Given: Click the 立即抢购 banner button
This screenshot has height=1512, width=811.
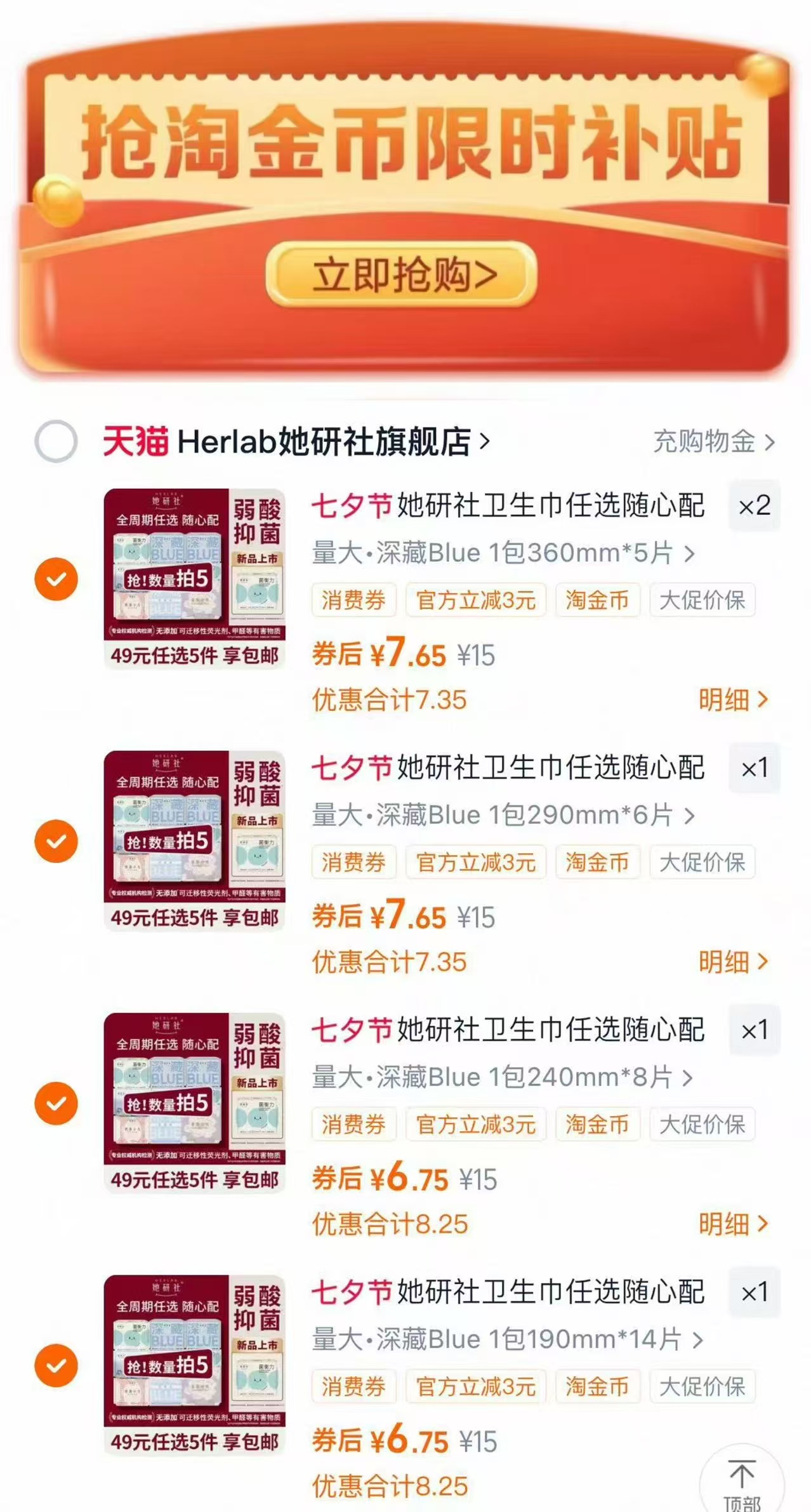Looking at the screenshot, I should coord(405,273).
